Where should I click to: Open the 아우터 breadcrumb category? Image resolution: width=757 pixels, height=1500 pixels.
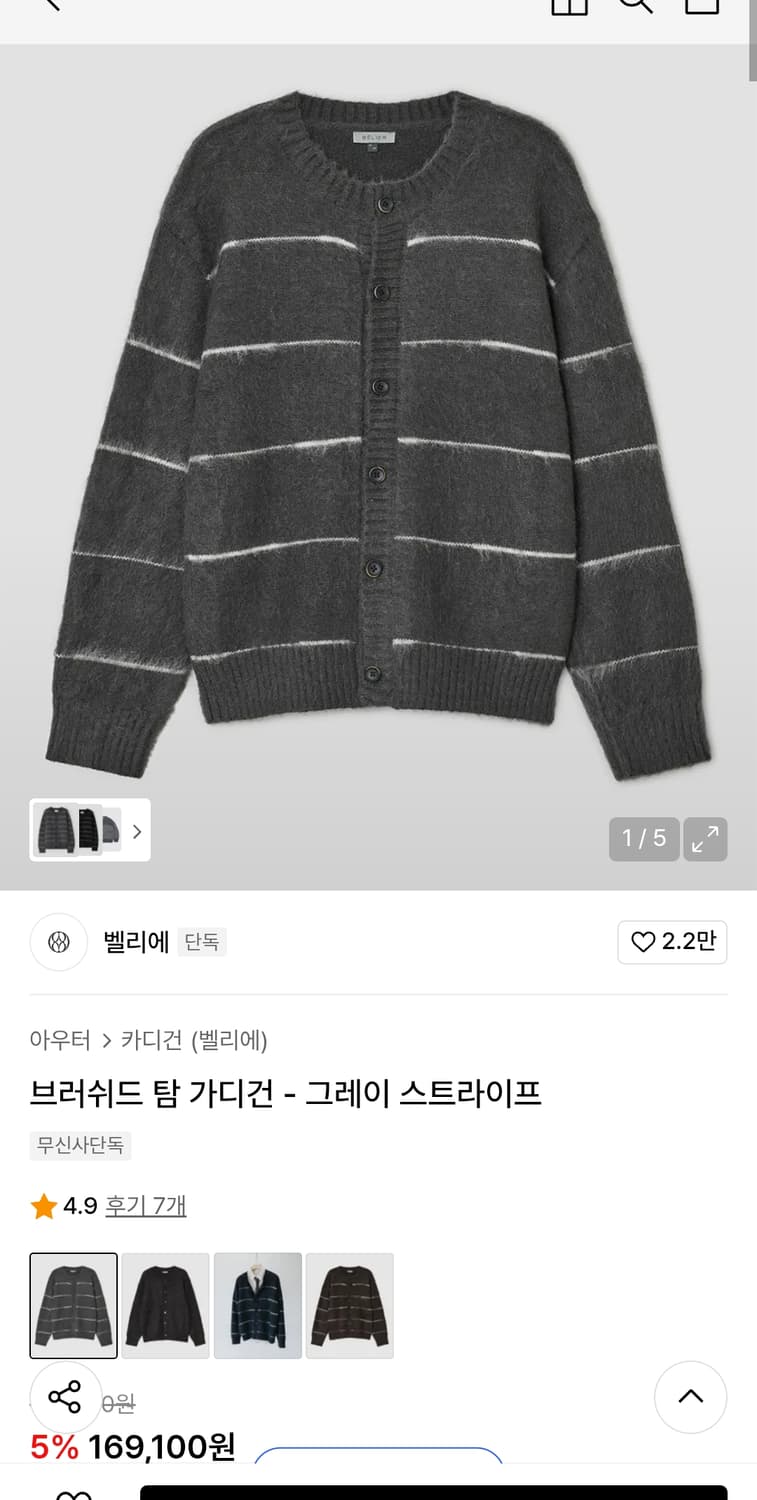[61, 1040]
